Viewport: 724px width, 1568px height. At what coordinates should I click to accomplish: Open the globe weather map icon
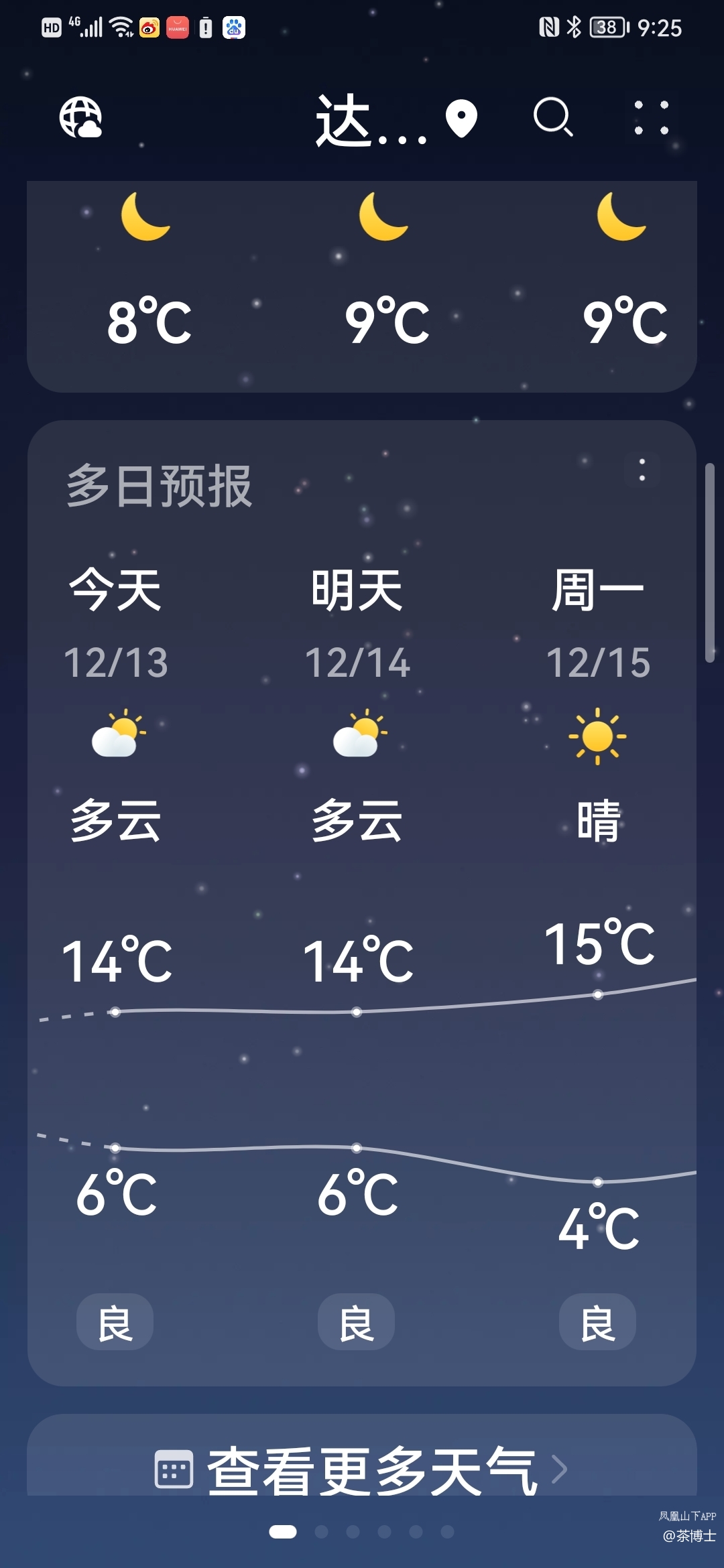pyautogui.click(x=80, y=118)
